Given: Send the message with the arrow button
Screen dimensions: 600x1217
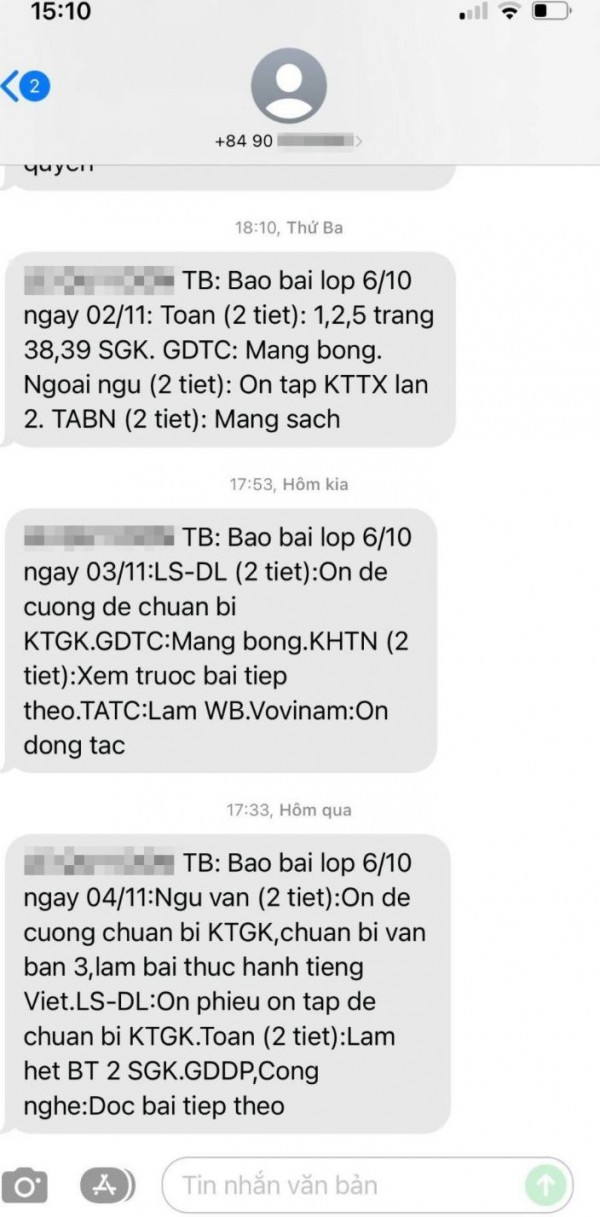Looking at the screenshot, I should click(x=546, y=1186).
